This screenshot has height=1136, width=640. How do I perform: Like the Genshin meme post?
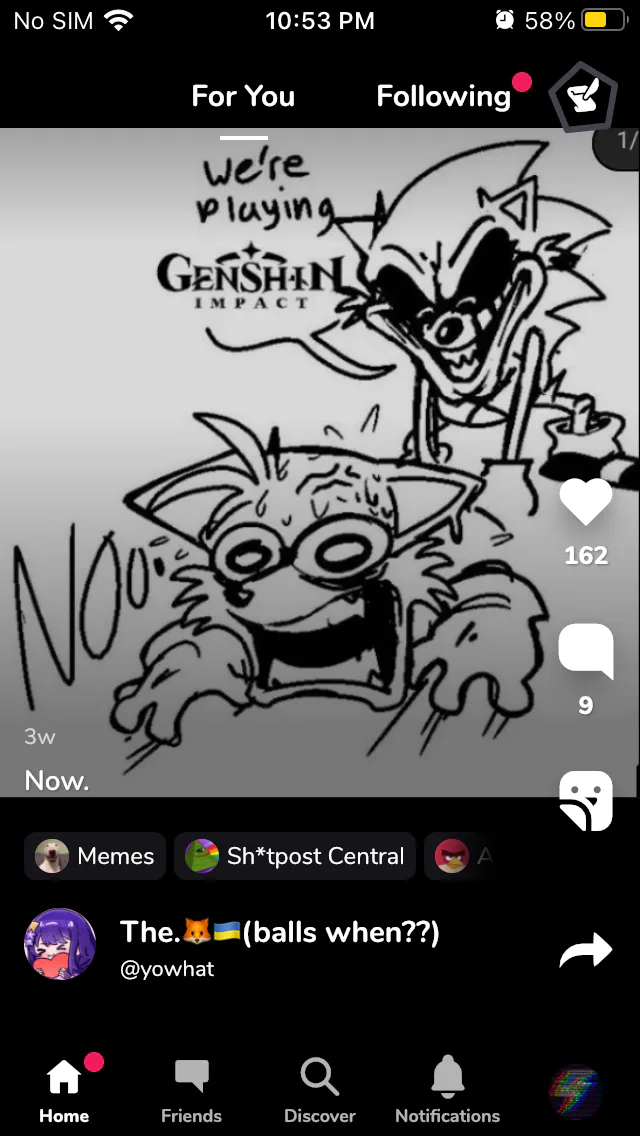pos(586,503)
